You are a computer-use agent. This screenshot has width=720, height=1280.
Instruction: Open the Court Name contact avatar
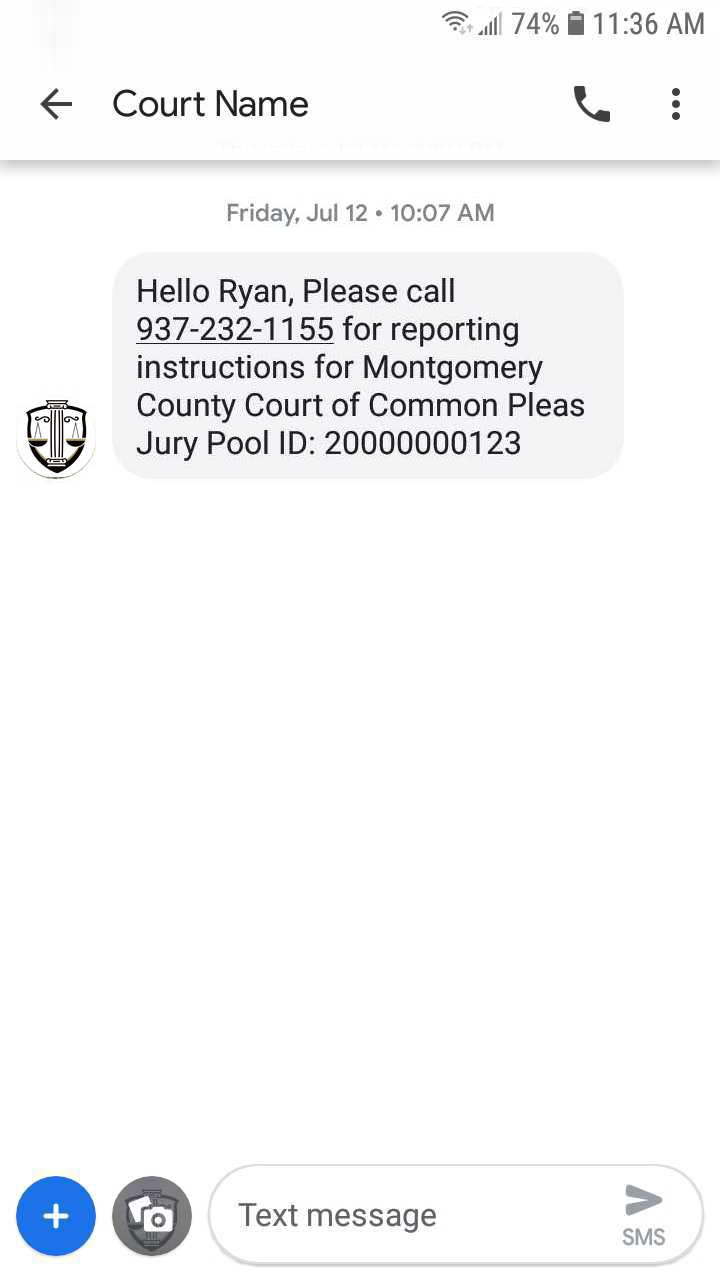[56, 438]
